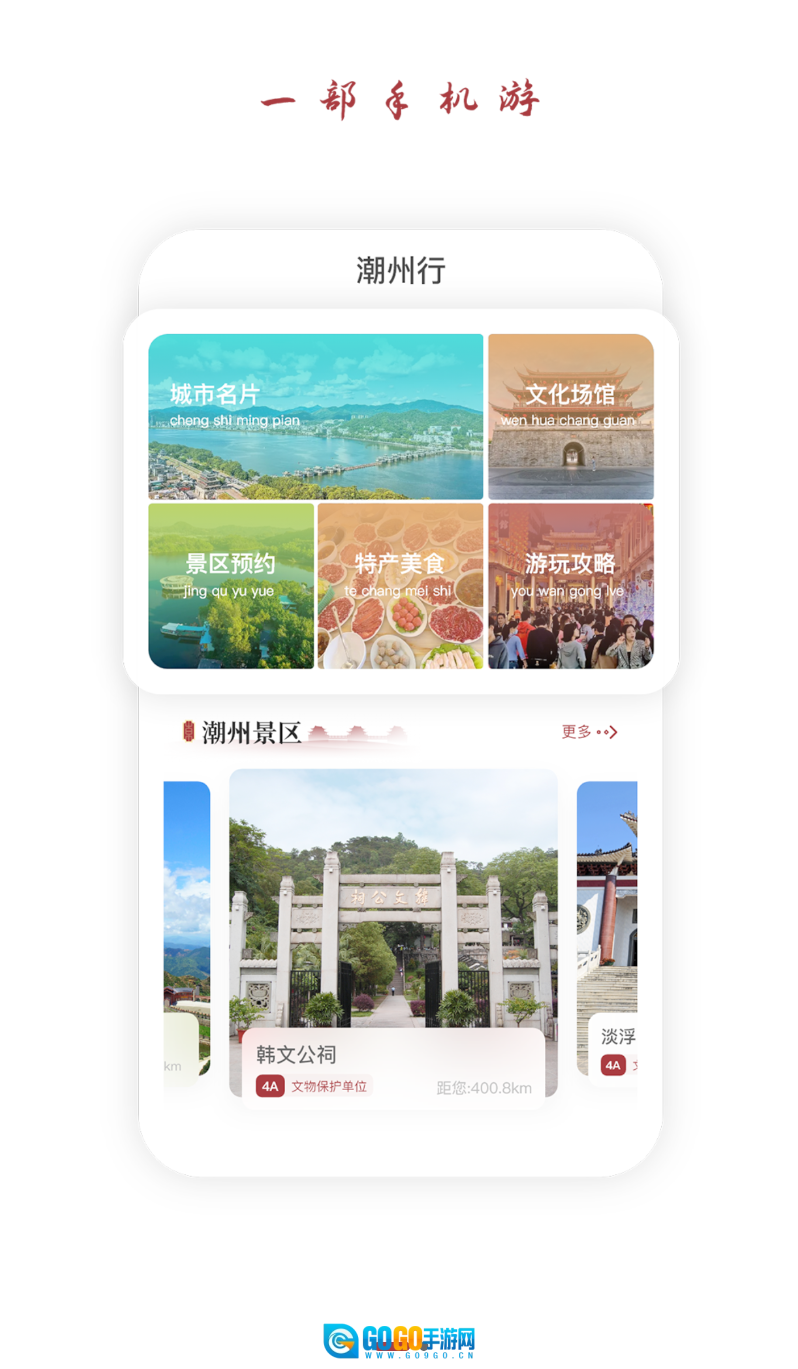
Task: Click the 4A badge on 韩文公祠 card
Action: point(270,1086)
